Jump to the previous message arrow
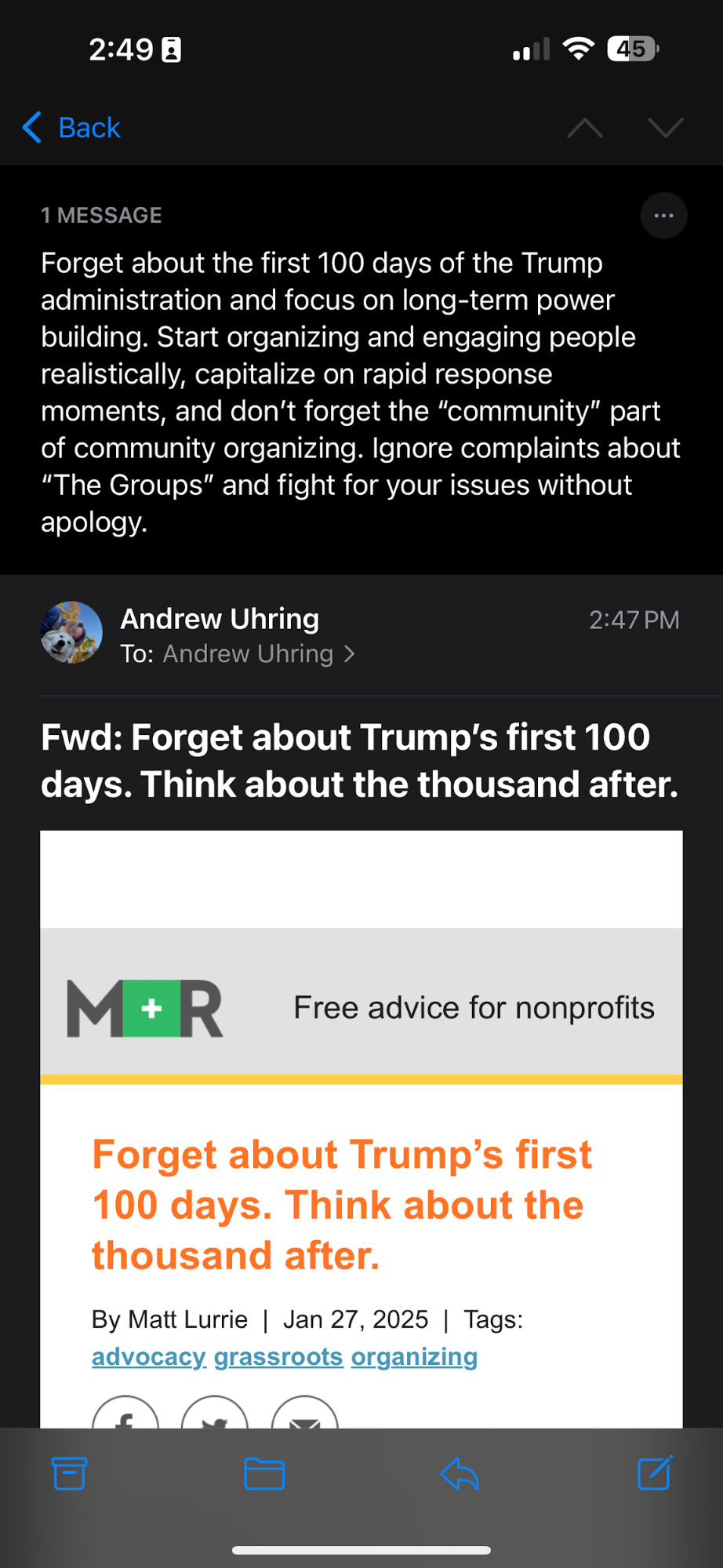Image resolution: width=723 pixels, height=1568 pixels. 585,127
